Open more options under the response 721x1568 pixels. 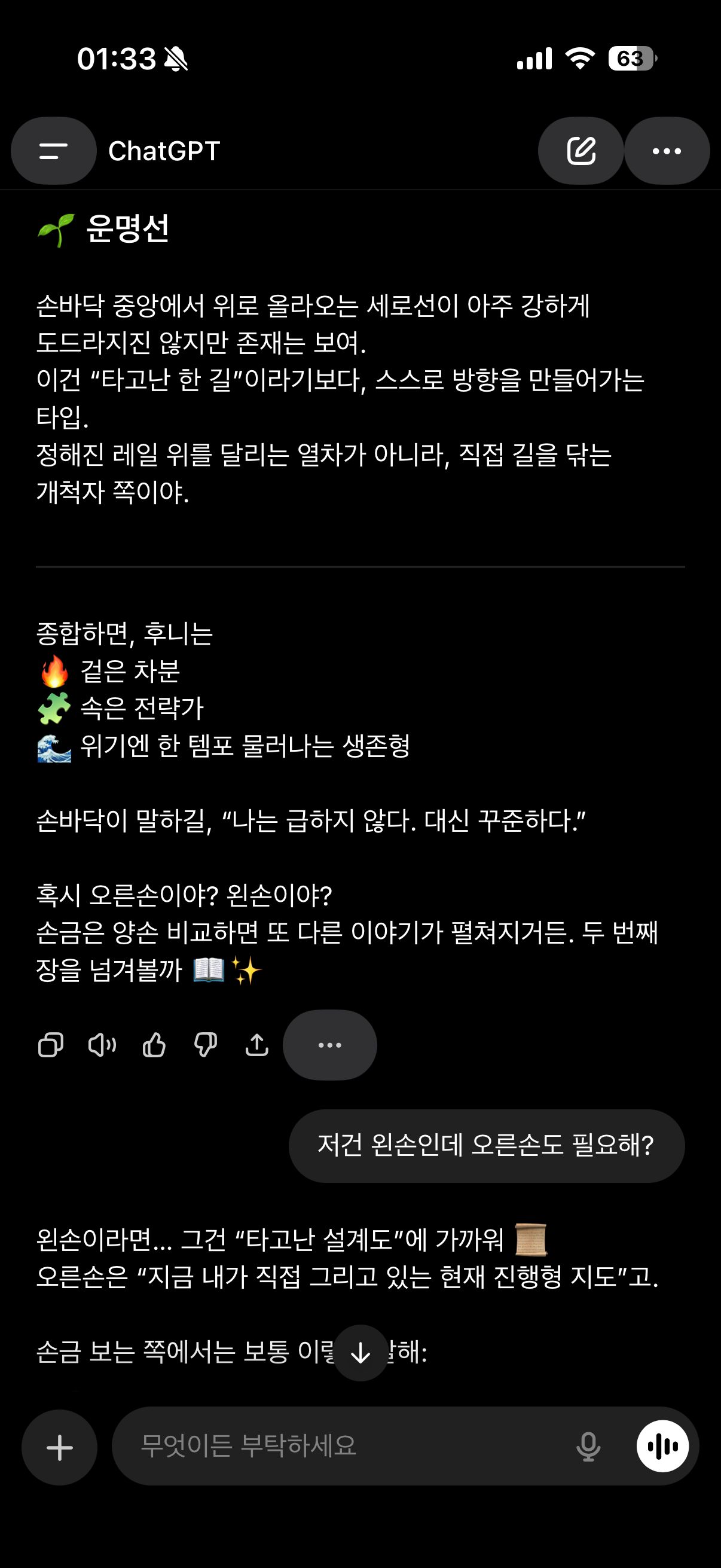tap(330, 1045)
